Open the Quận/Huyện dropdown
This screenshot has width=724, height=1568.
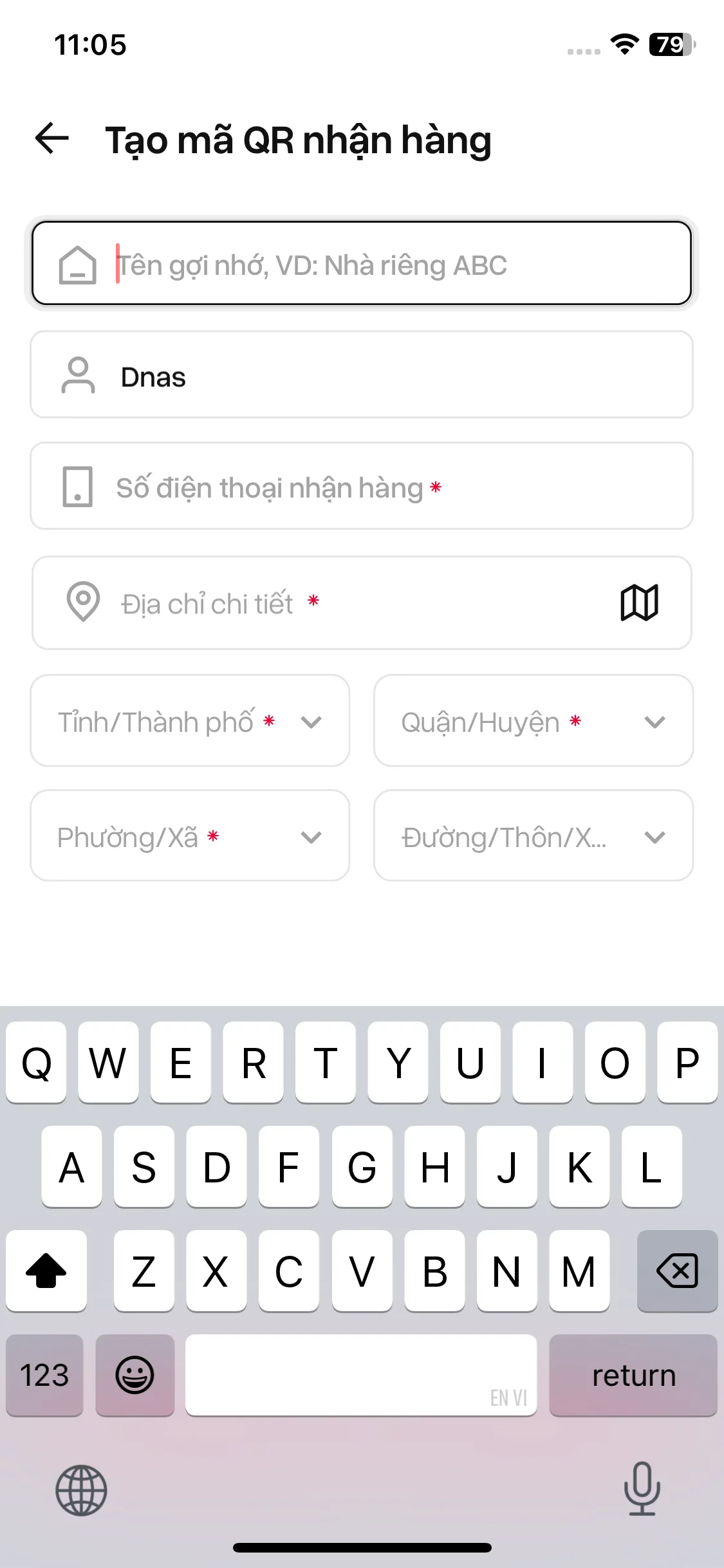[533, 721]
